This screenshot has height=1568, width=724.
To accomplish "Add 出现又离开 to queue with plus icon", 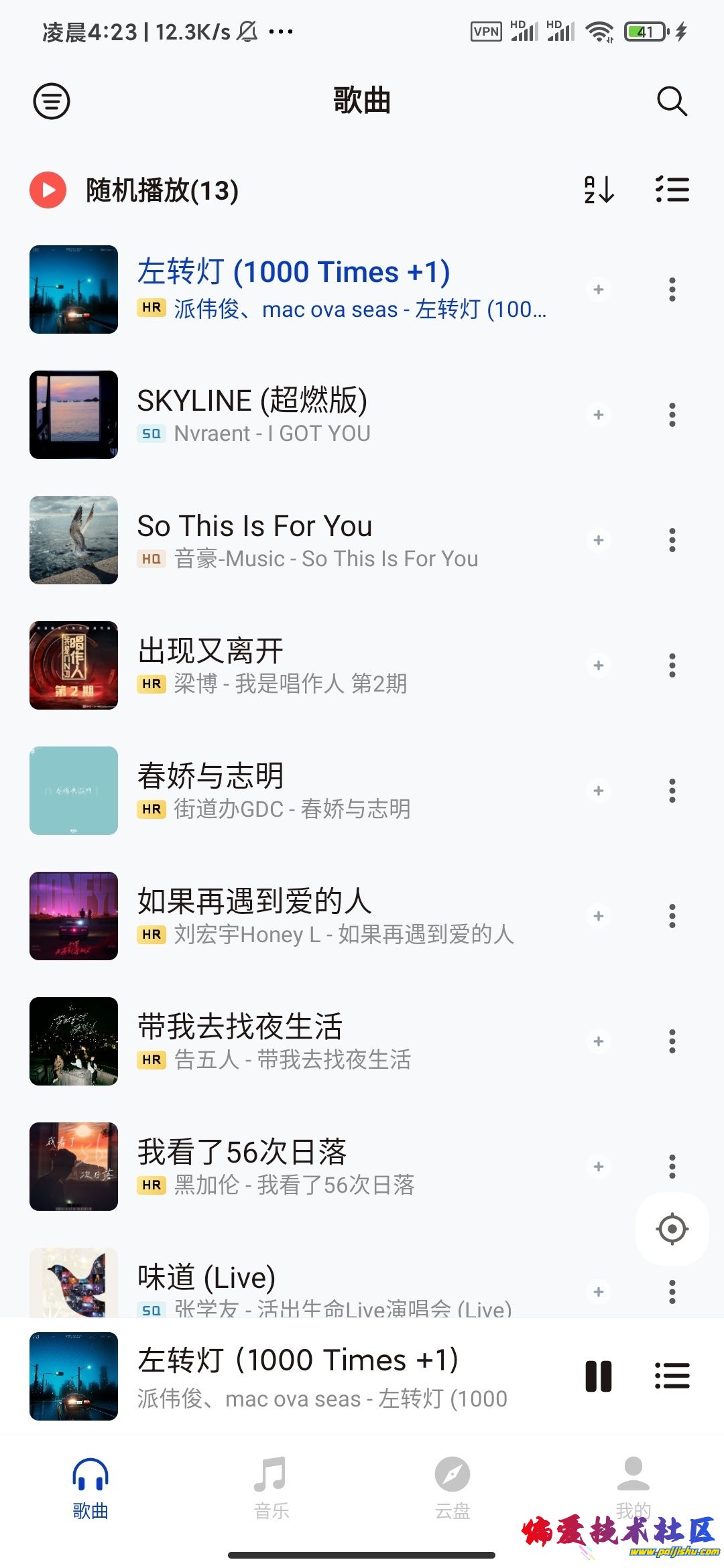I will [599, 665].
